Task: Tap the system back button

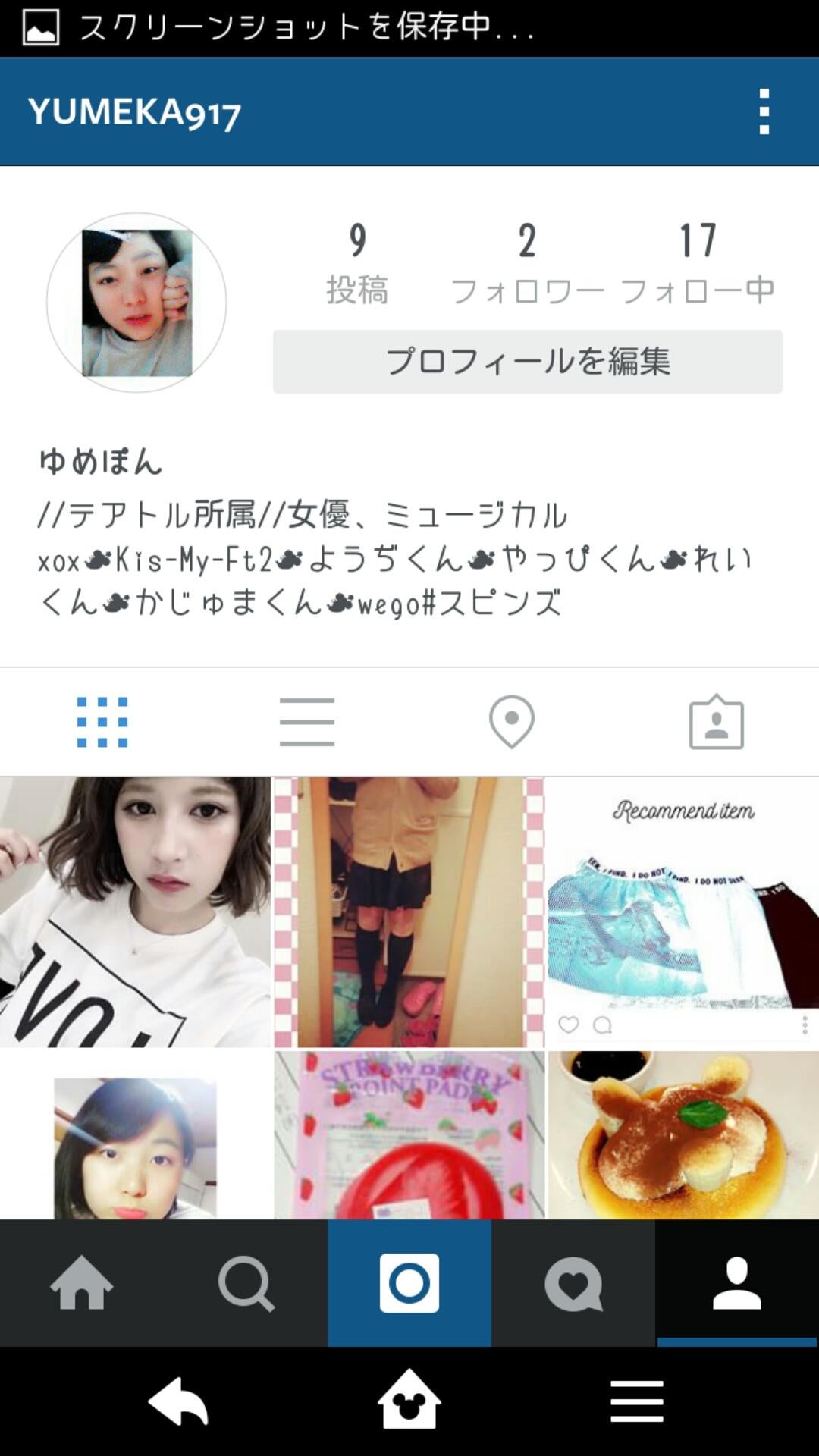Action: point(178,1401)
